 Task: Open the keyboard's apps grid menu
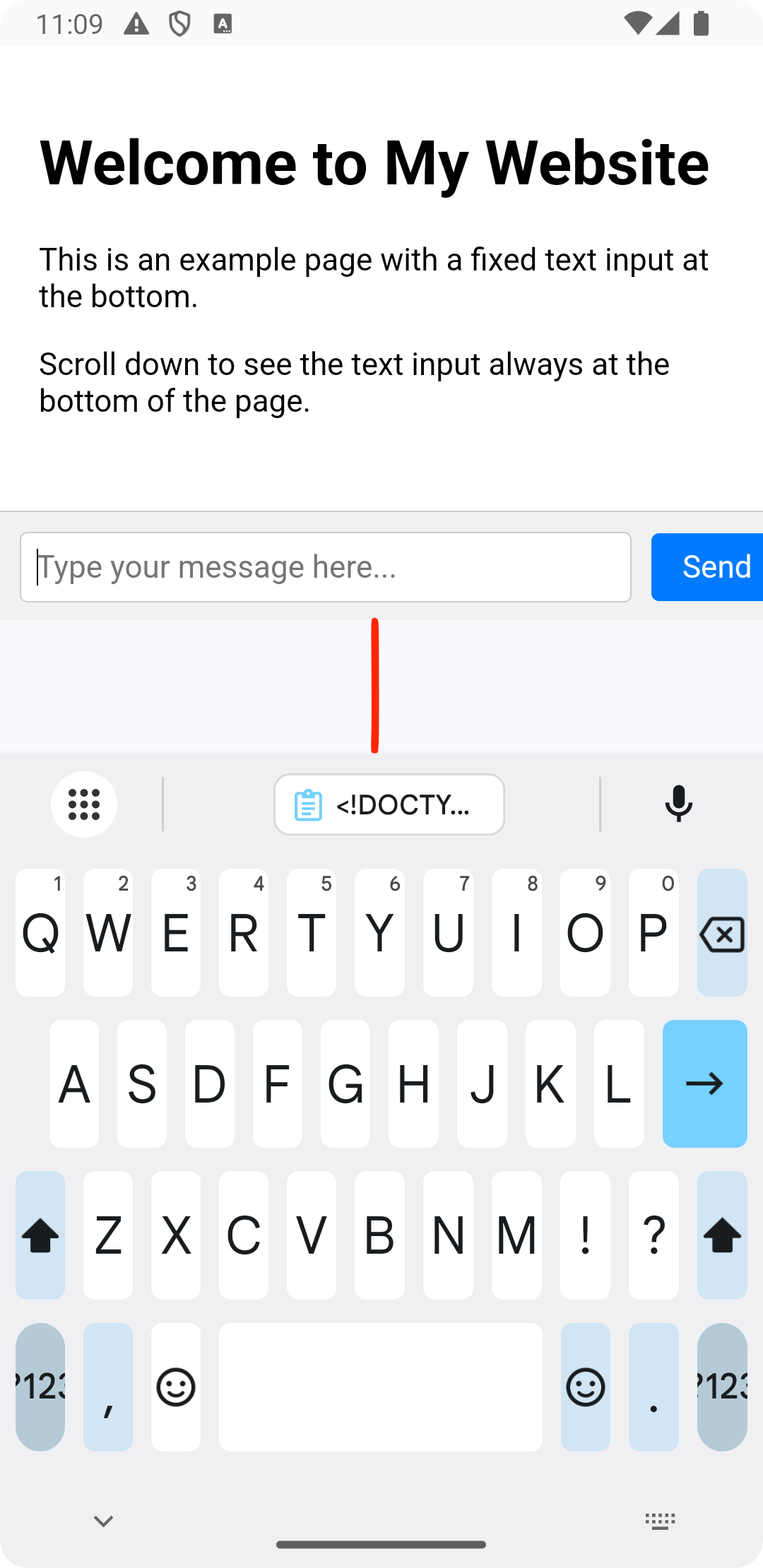84,804
